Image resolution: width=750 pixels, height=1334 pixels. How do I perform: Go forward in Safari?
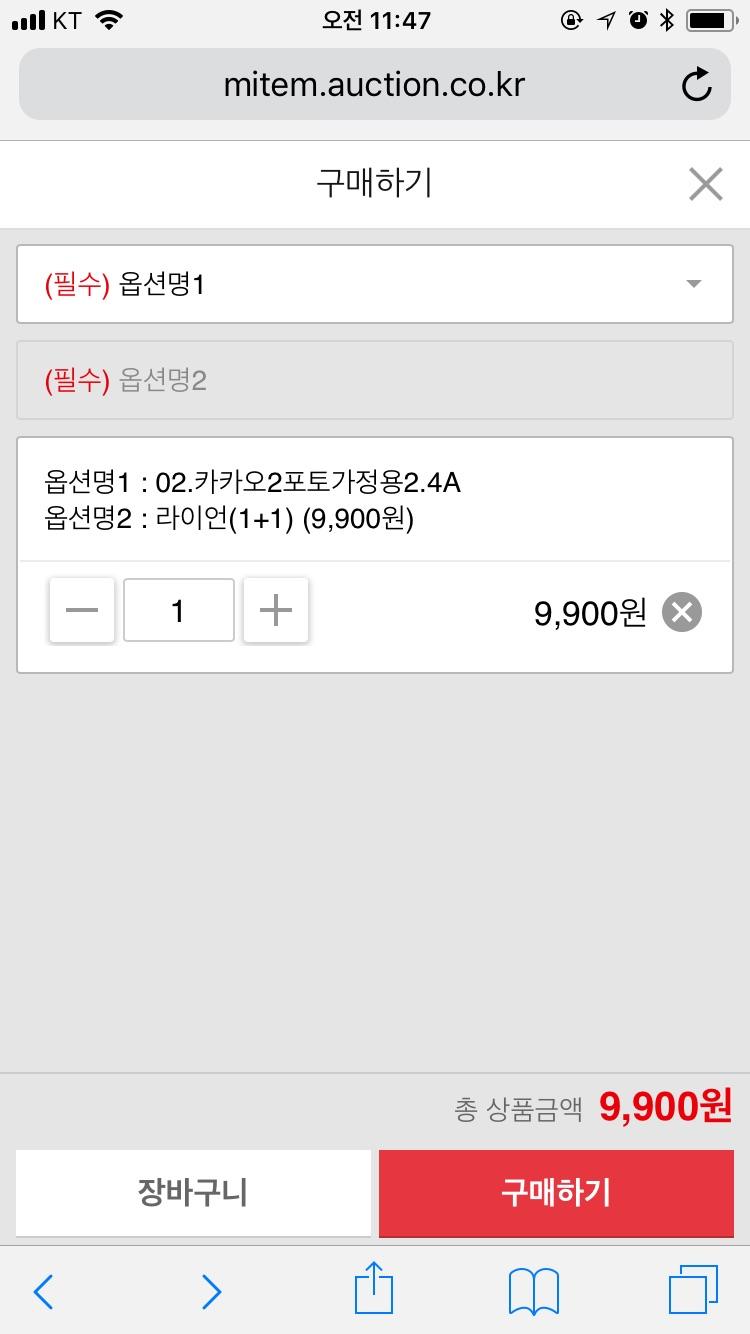[210, 1291]
